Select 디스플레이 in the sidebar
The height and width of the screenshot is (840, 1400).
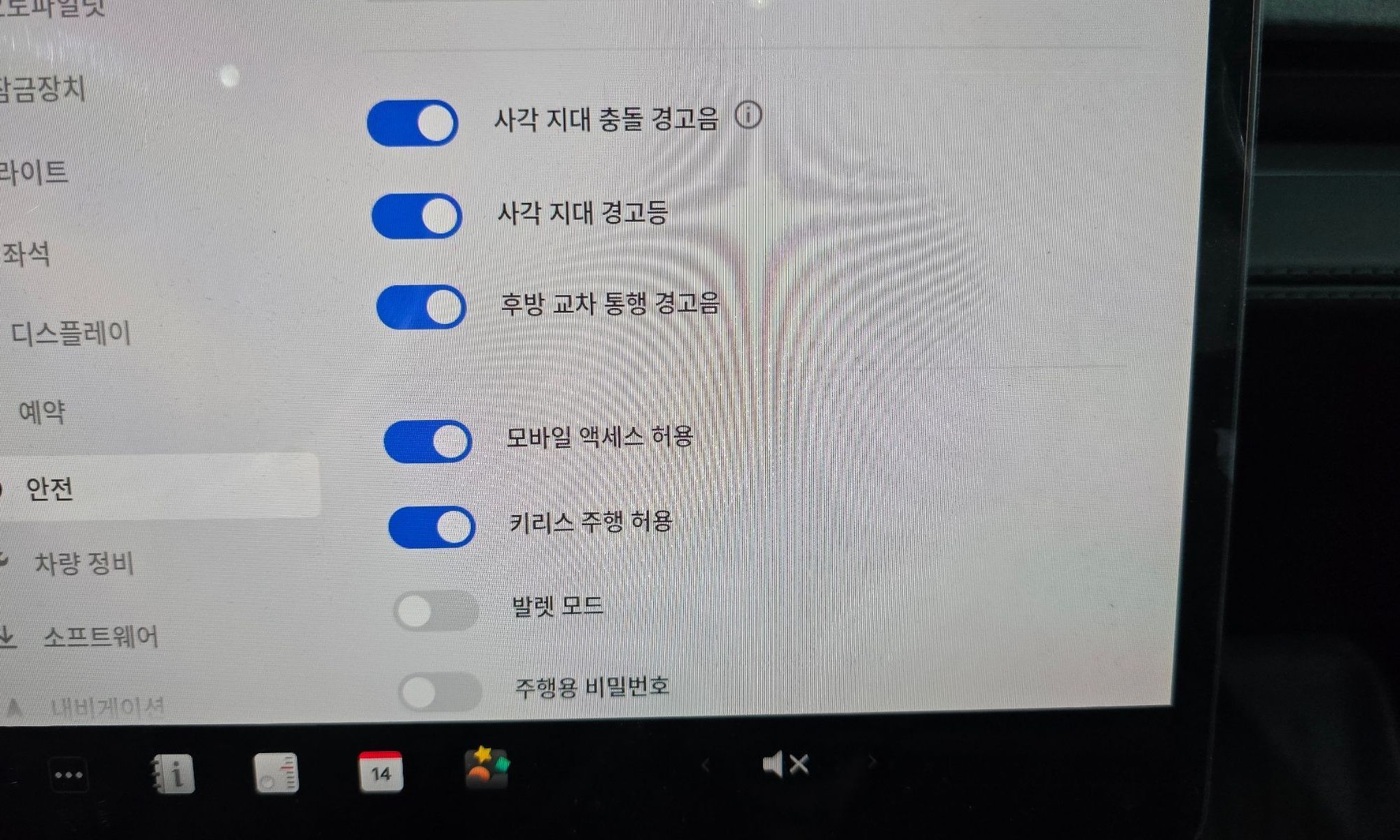pyautogui.click(x=70, y=333)
